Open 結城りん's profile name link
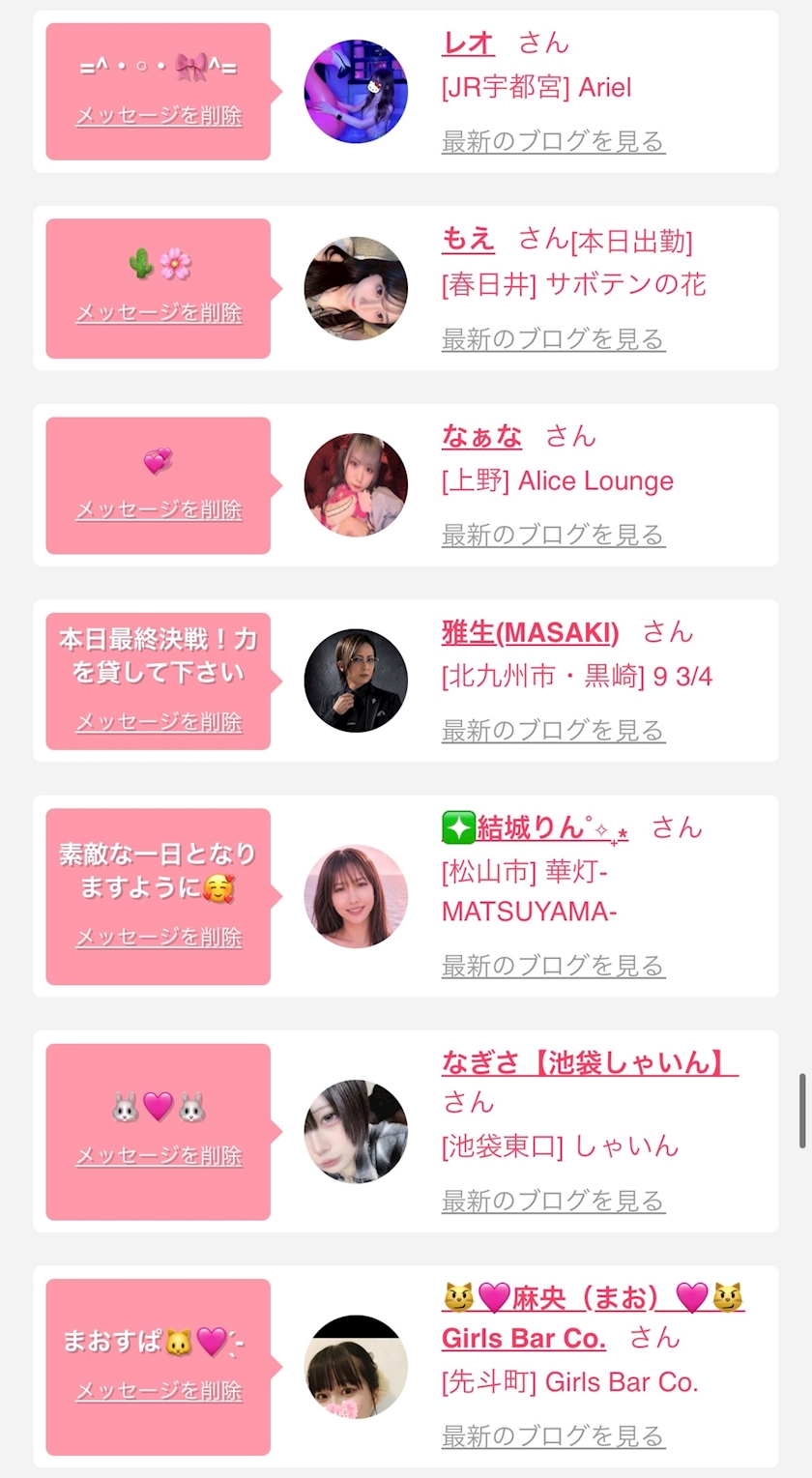 click(535, 828)
